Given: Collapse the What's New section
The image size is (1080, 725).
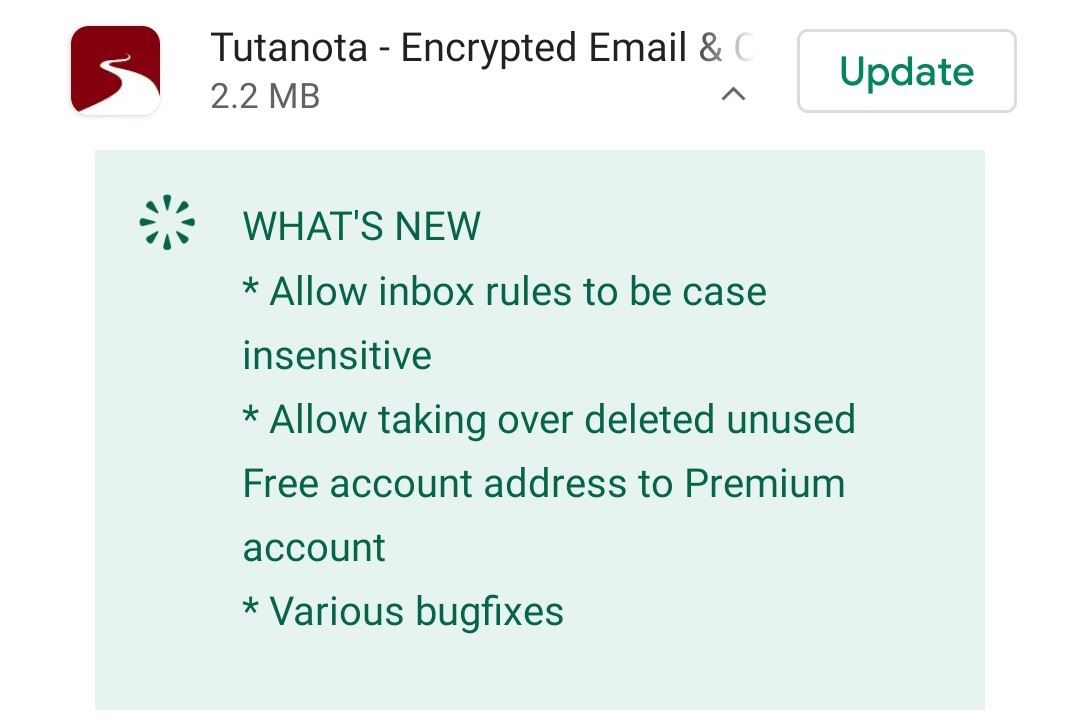Looking at the screenshot, I should point(733,95).
